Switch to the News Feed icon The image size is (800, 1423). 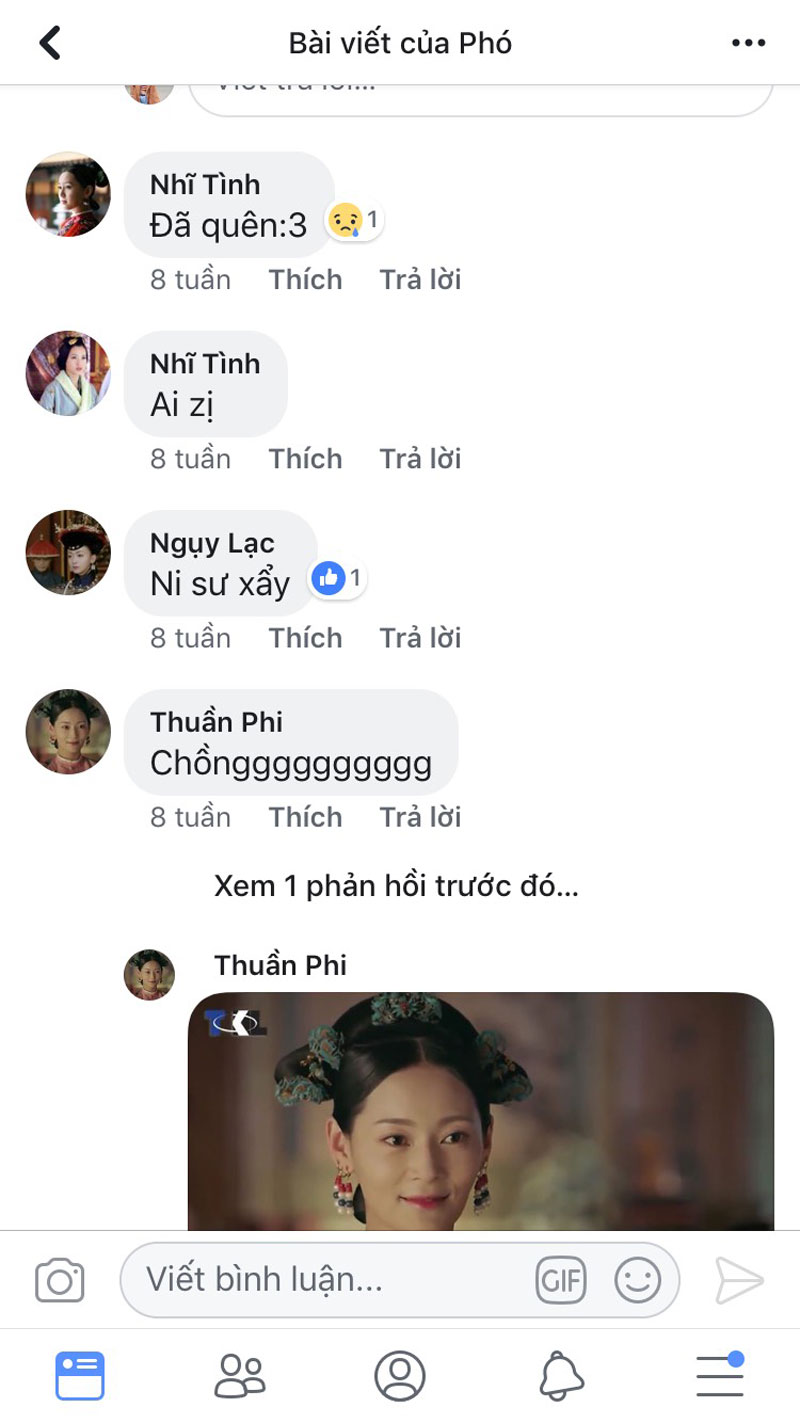(80, 1375)
